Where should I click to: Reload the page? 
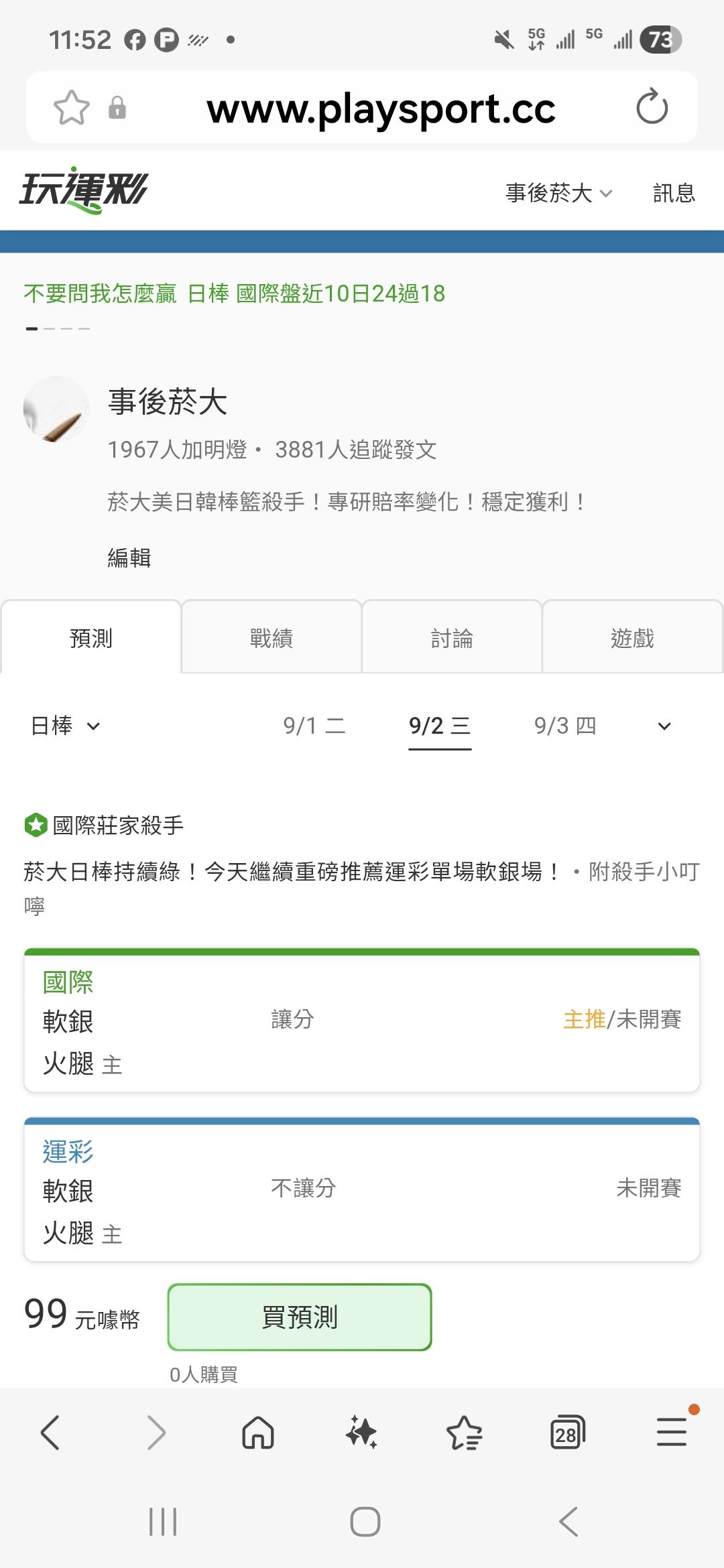tap(652, 107)
